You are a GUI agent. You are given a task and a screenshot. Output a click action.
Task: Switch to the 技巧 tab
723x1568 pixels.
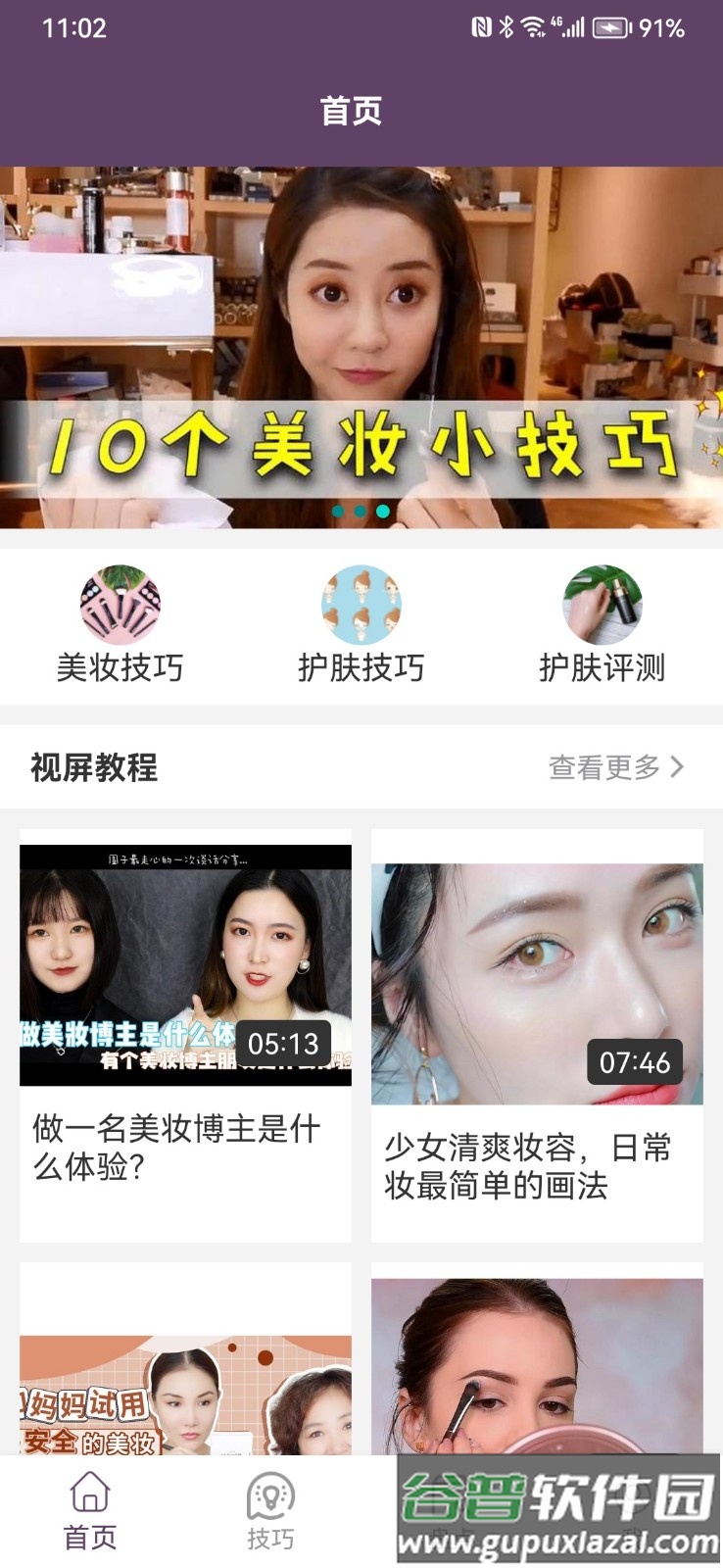coord(268,1510)
